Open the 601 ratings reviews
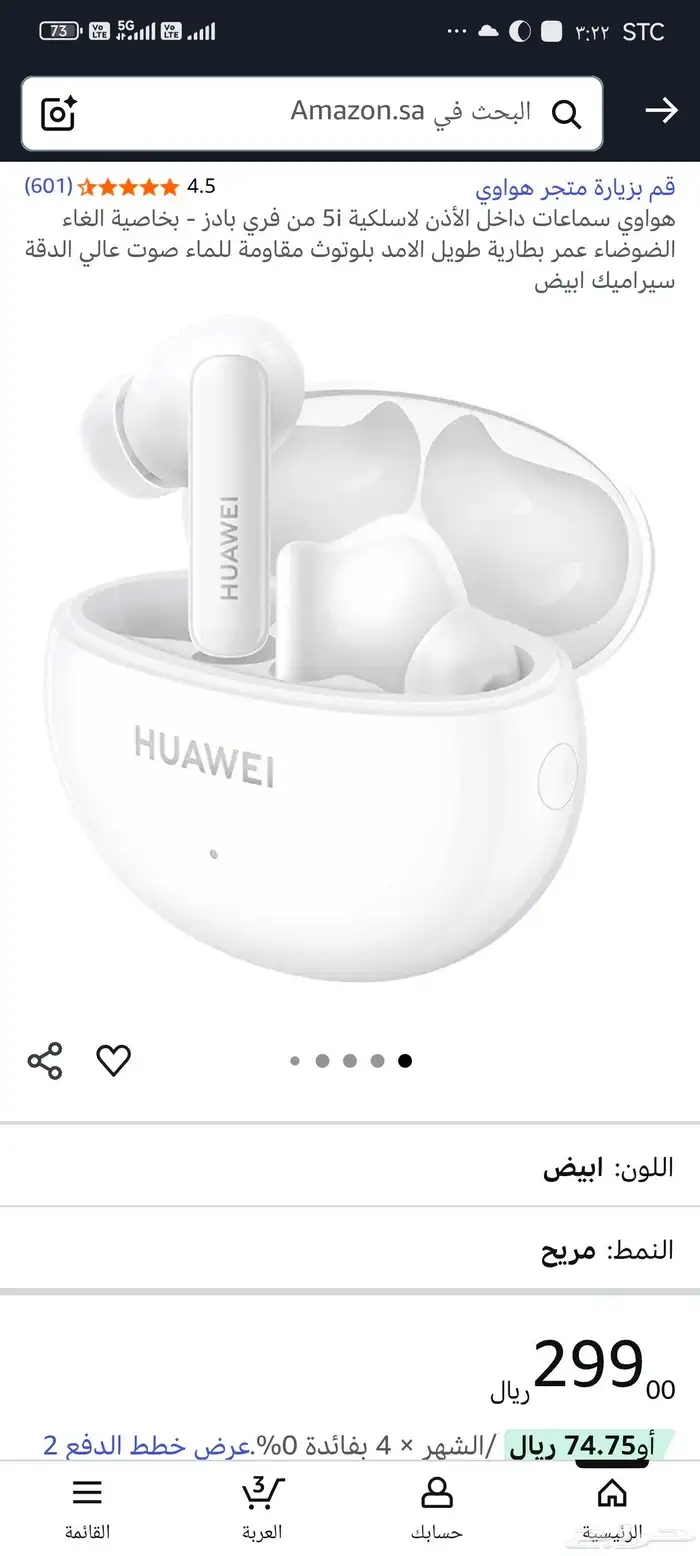Screen dimensions: 700x1556 pos(49,186)
